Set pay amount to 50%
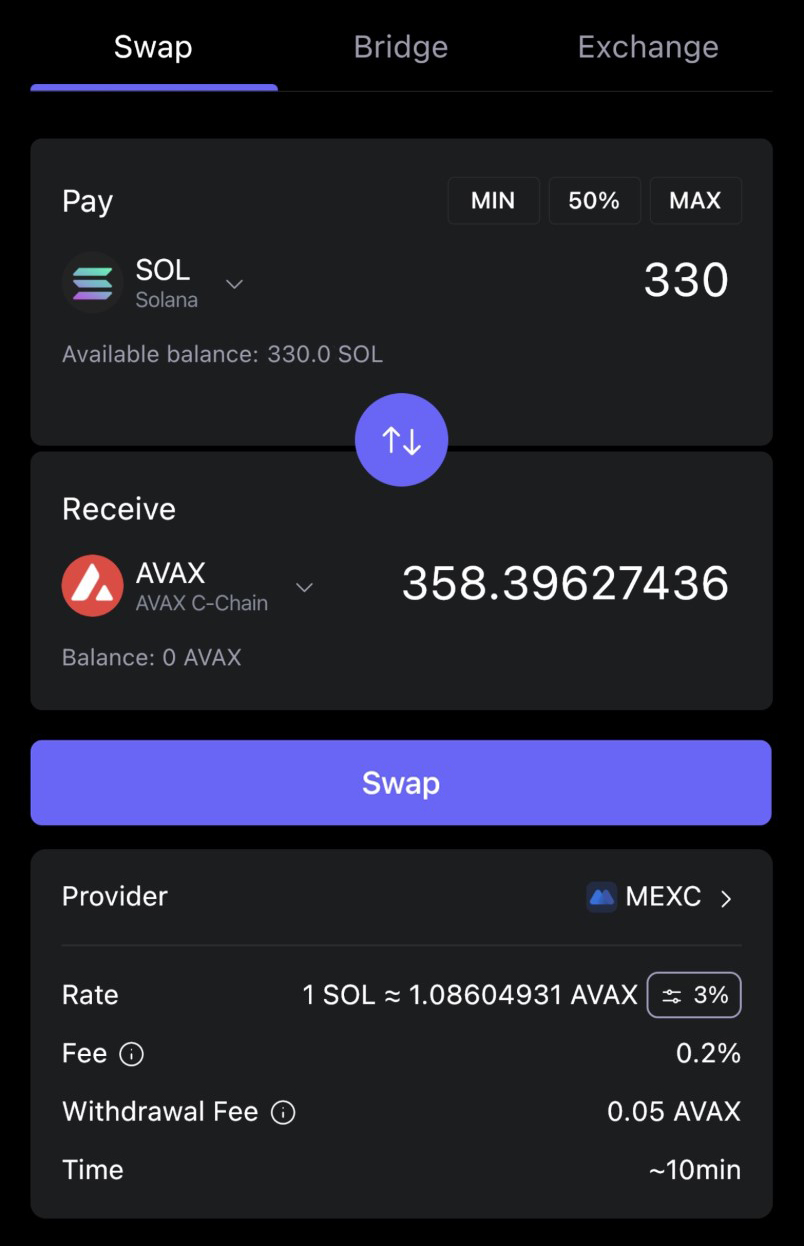This screenshot has height=1246, width=804. point(594,200)
